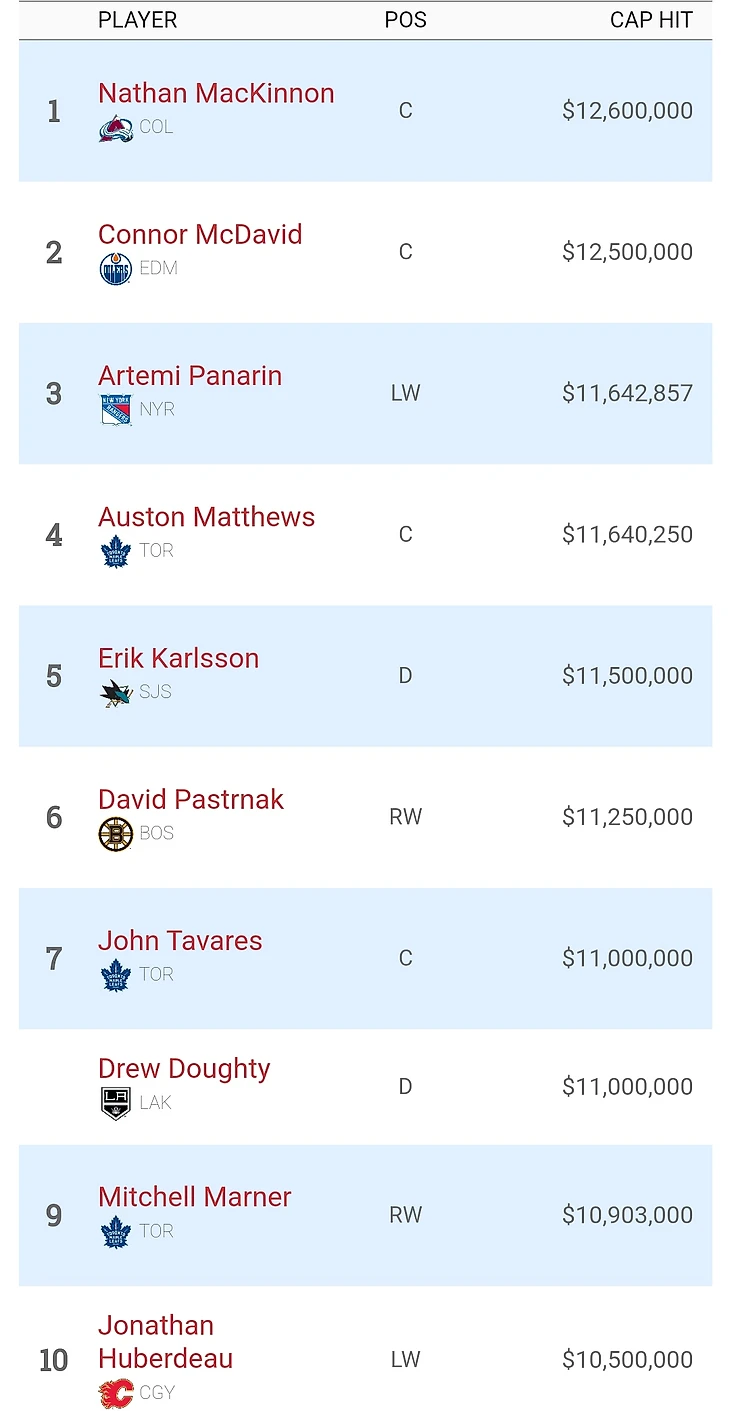This screenshot has width=730, height=1411.
Task: Go to David Pastrnak's page
Action: point(191,799)
